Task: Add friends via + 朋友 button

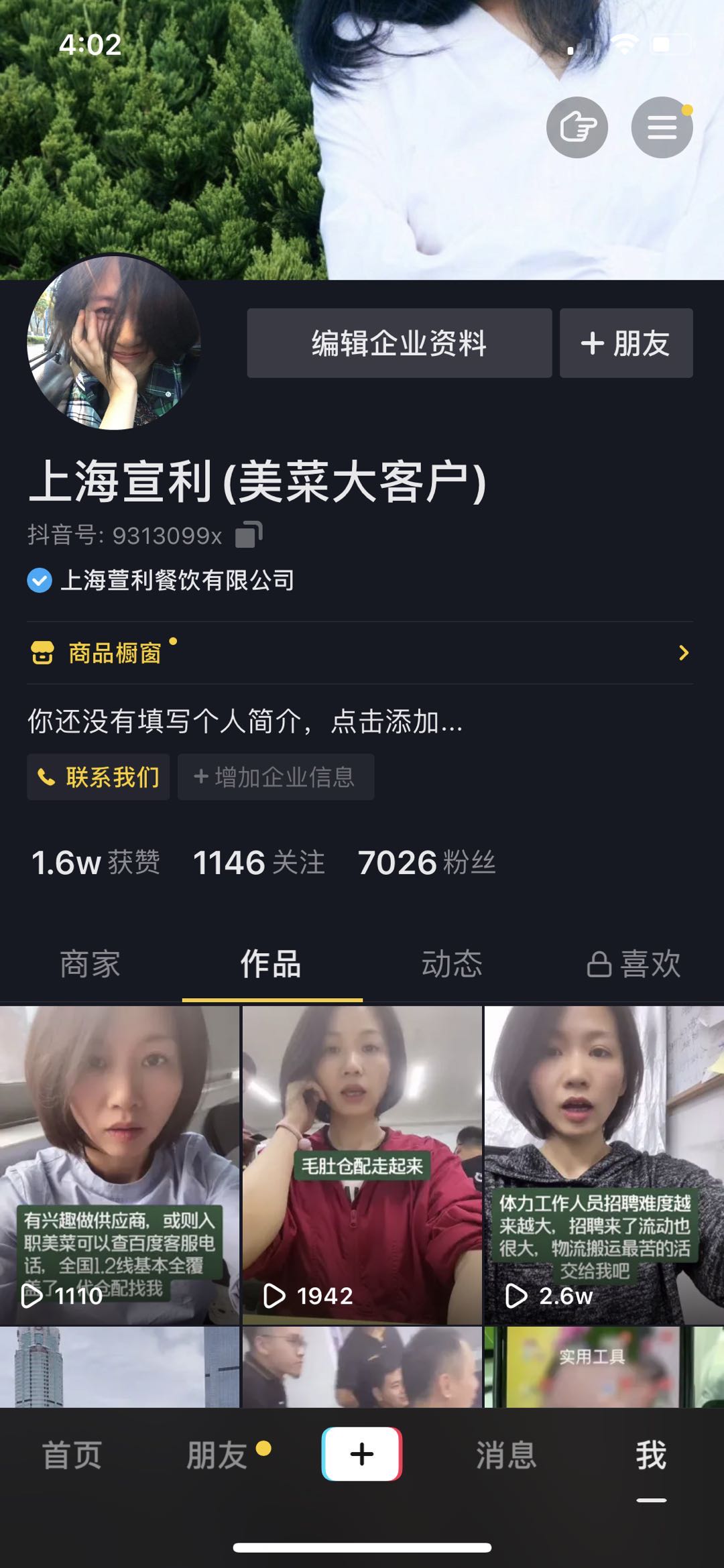Action: [x=626, y=343]
